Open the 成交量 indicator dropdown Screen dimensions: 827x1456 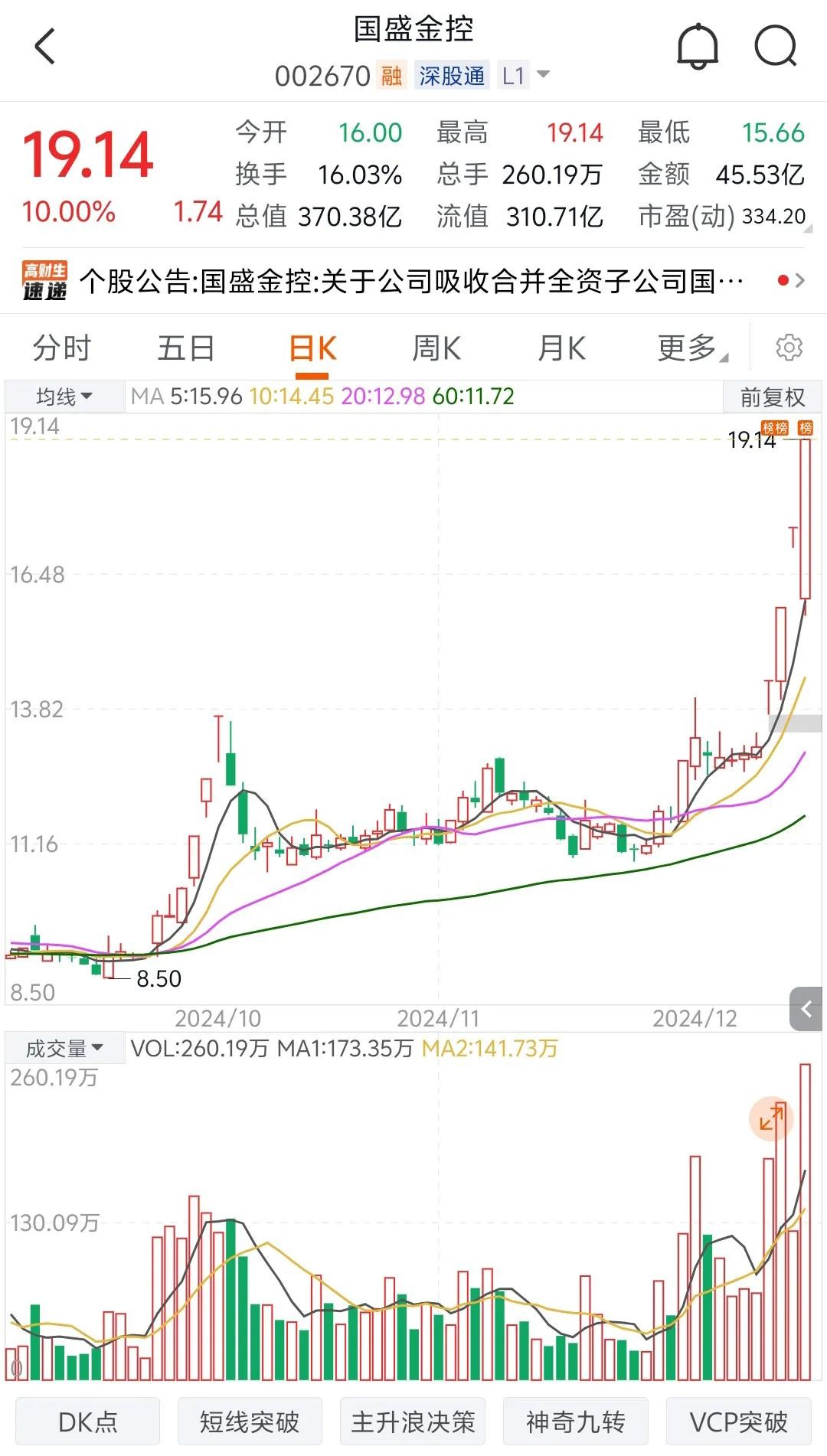coord(64,1048)
